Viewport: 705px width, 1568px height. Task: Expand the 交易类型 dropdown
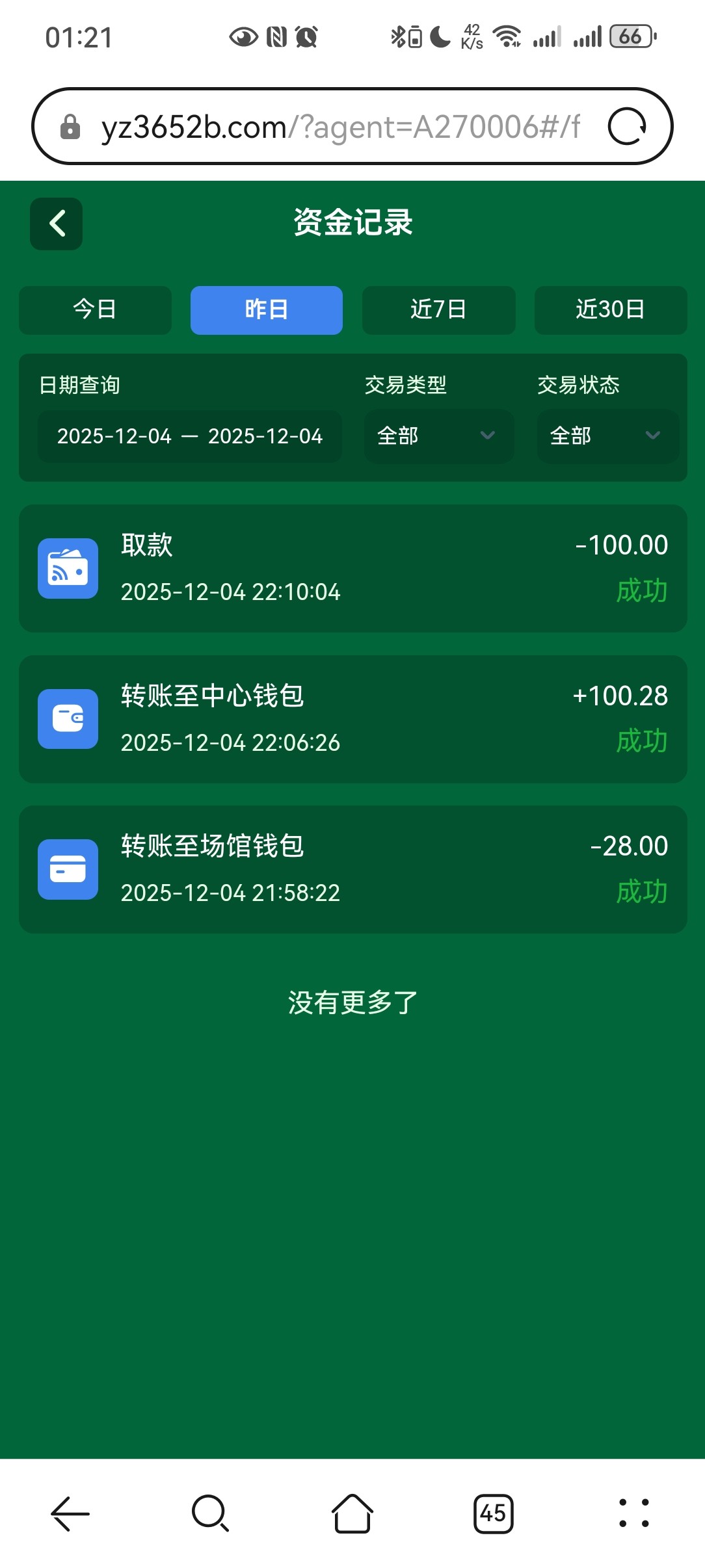pyautogui.click(x=438, y=436)
